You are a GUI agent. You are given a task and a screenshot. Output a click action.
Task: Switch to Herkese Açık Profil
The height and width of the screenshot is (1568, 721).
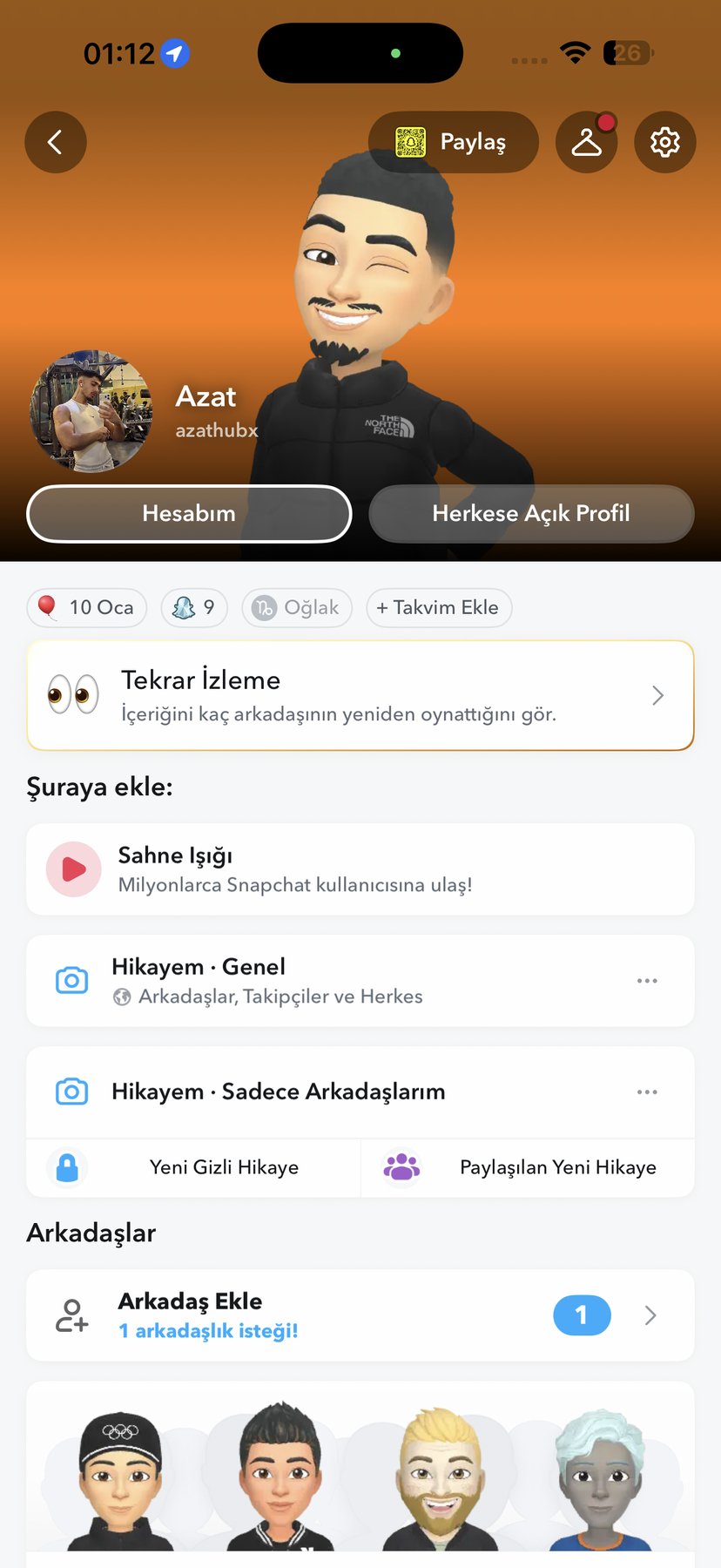pos(531,514)
